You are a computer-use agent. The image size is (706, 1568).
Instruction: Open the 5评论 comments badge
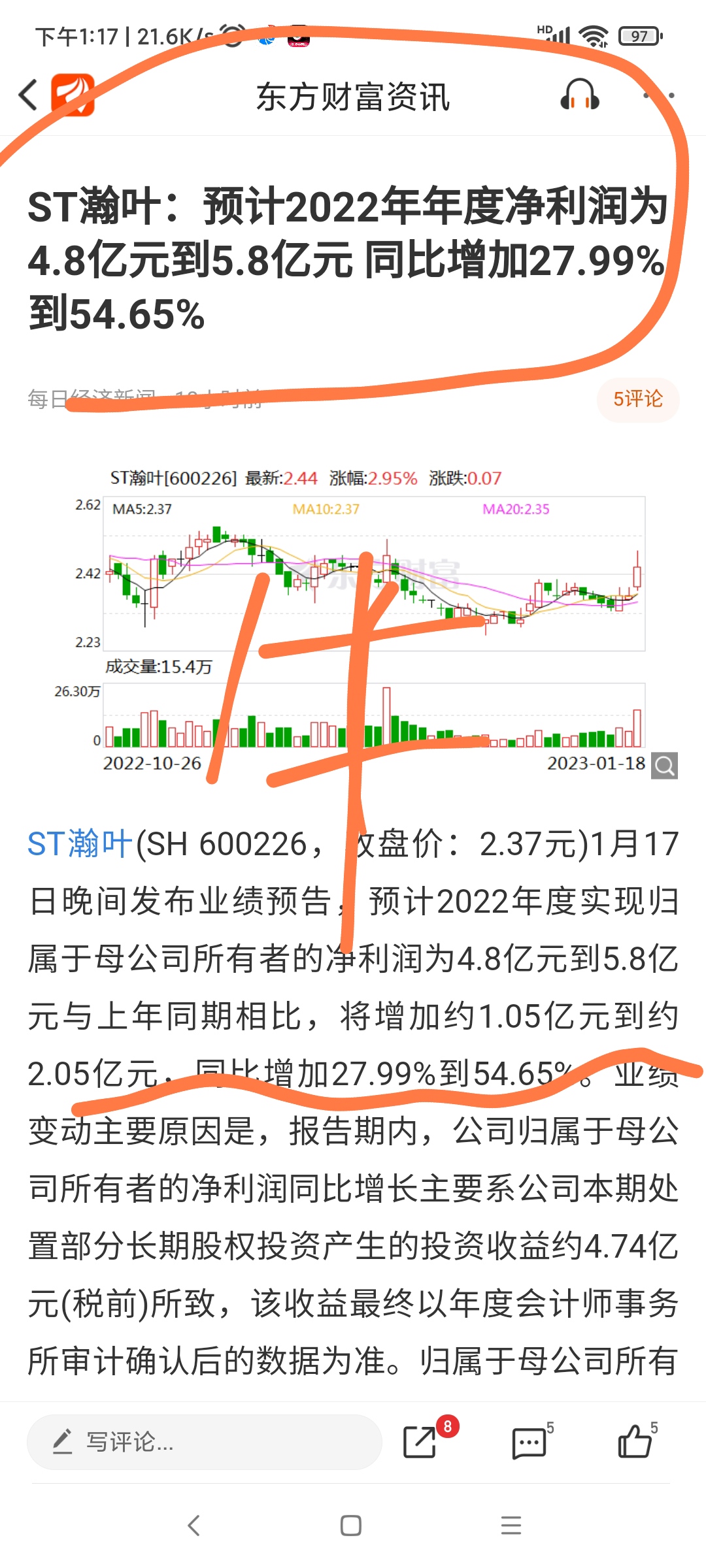point(637,400)
